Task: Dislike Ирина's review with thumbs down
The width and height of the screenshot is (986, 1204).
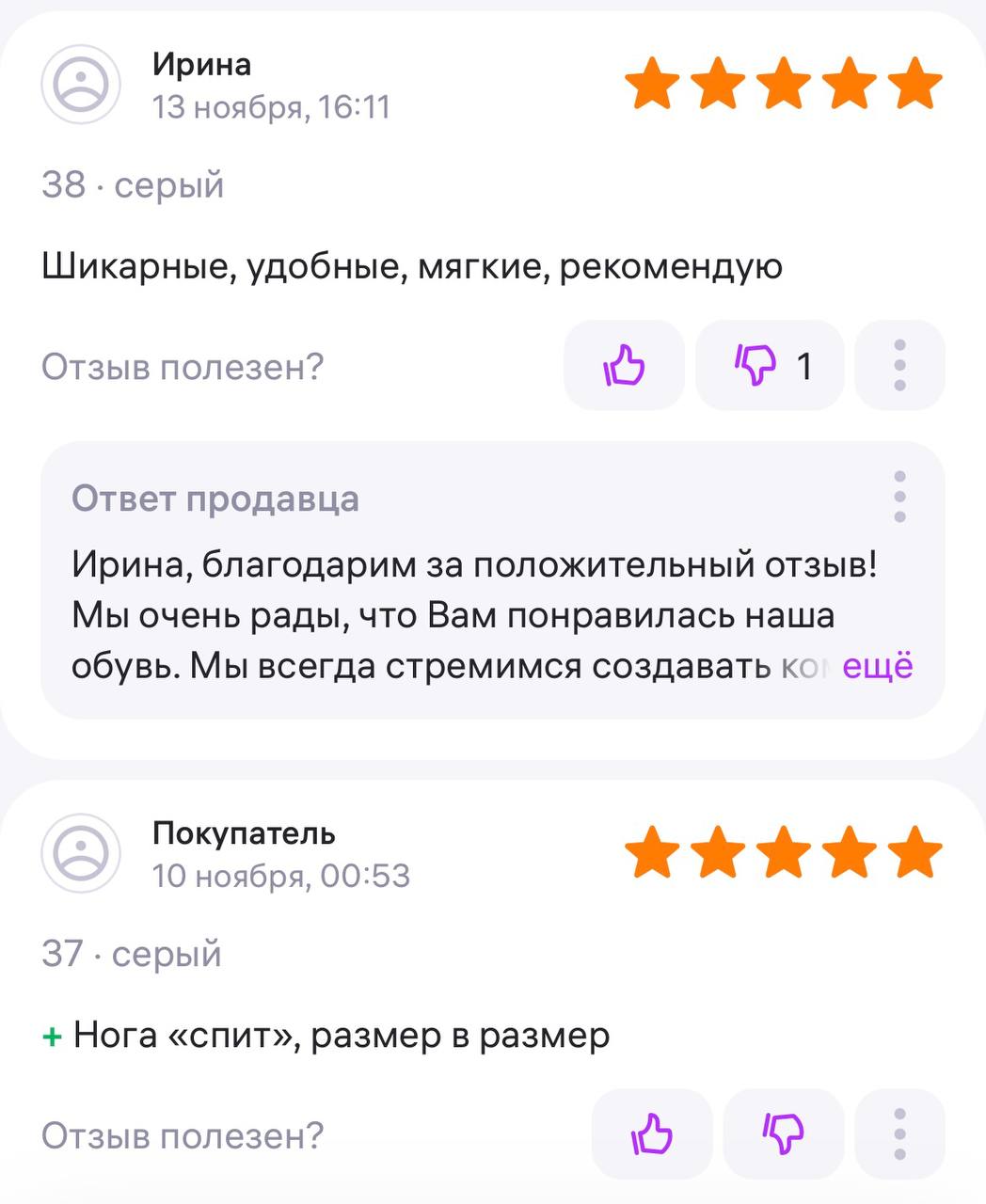Action: click(769, 365)
